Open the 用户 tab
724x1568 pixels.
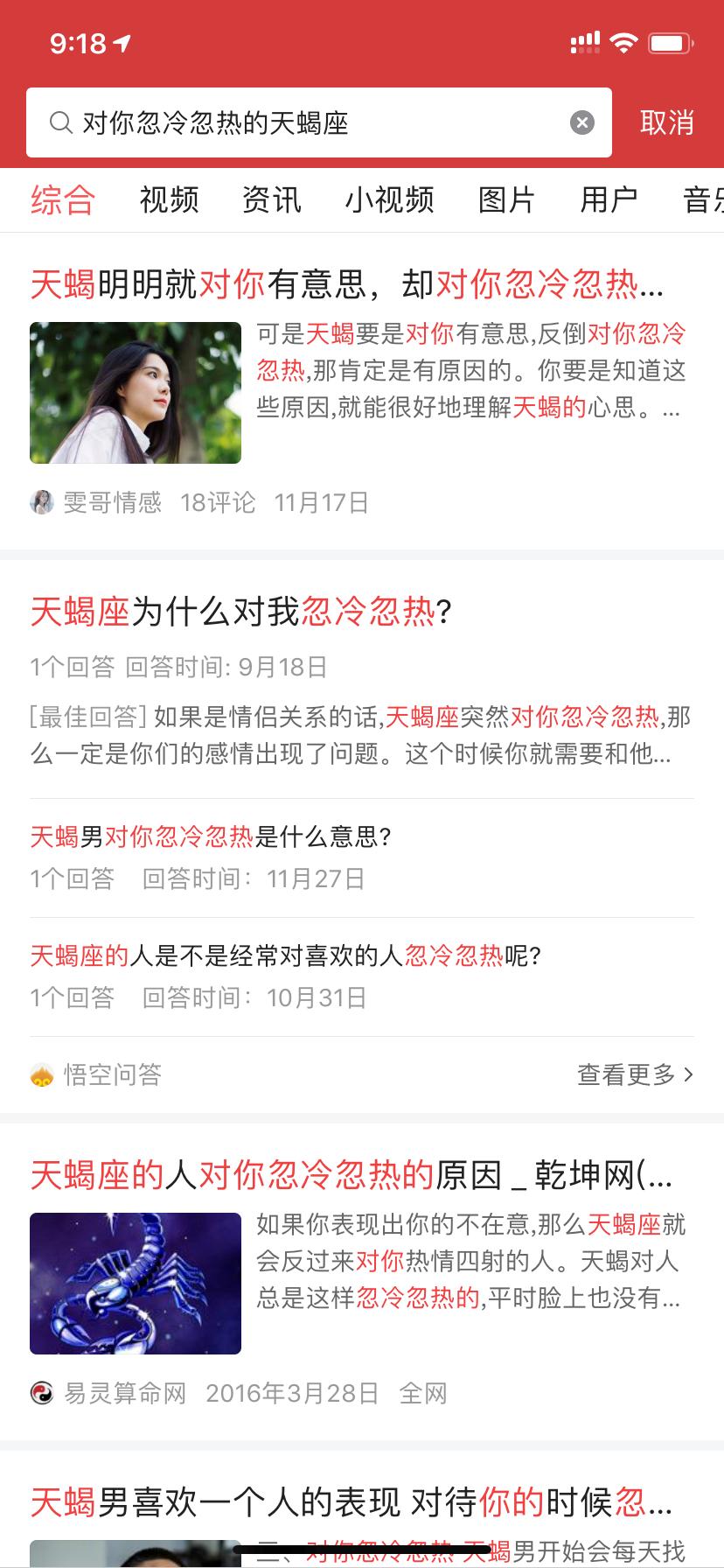pyautogui.click(x=609, y=199)
